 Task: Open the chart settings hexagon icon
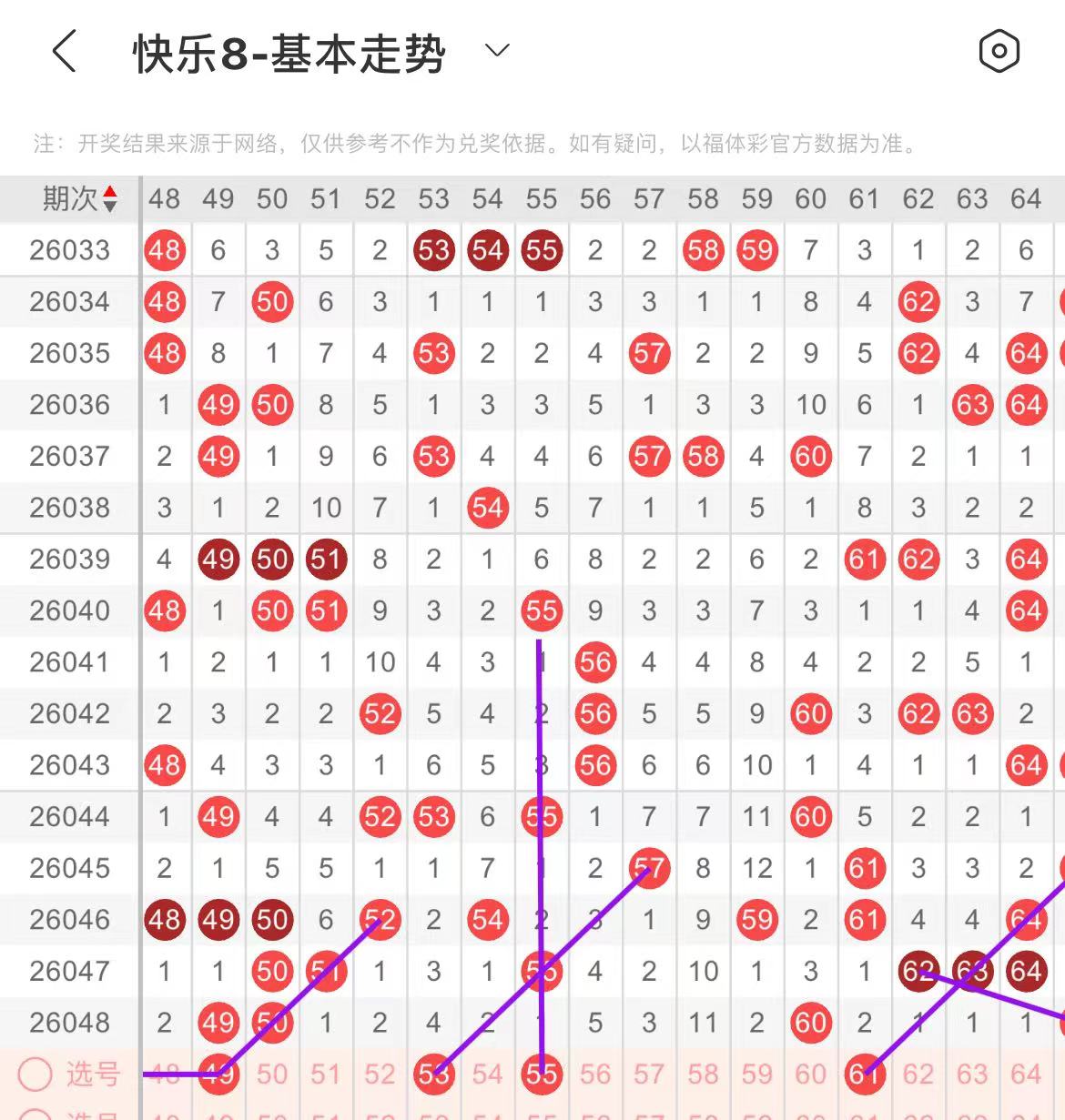click(x=999, y=51)
